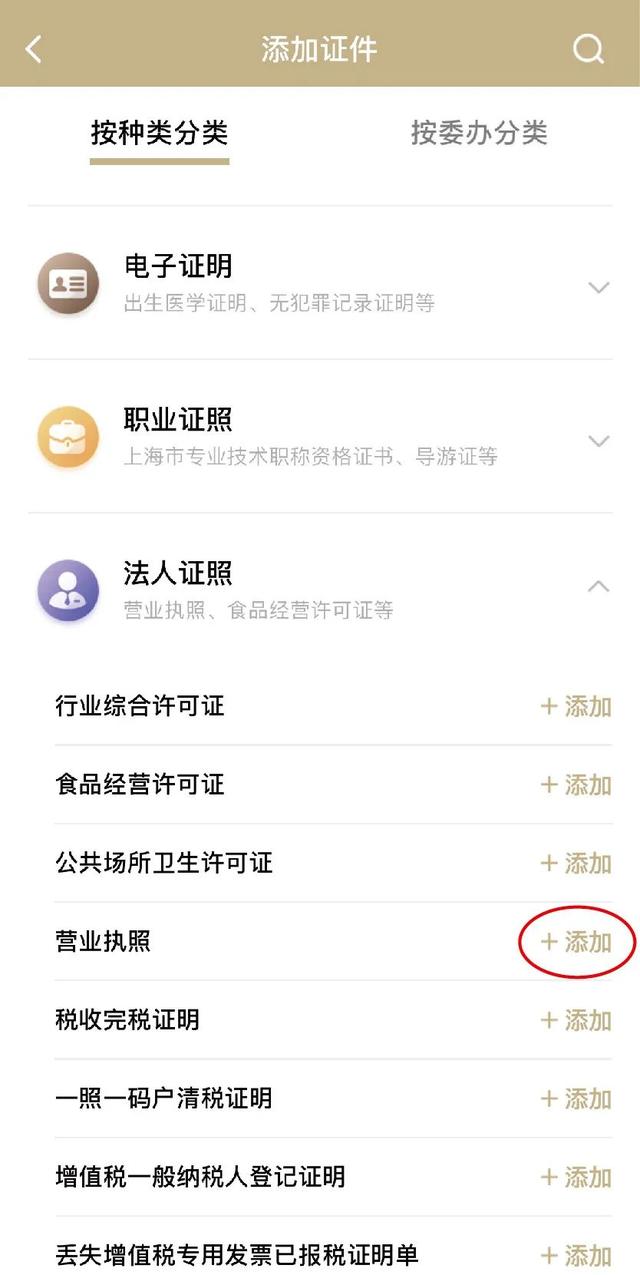Tap 添加 beside 税收完税证明
The width and height of the screenshot is (640, 1275).
click(576, 1020)
